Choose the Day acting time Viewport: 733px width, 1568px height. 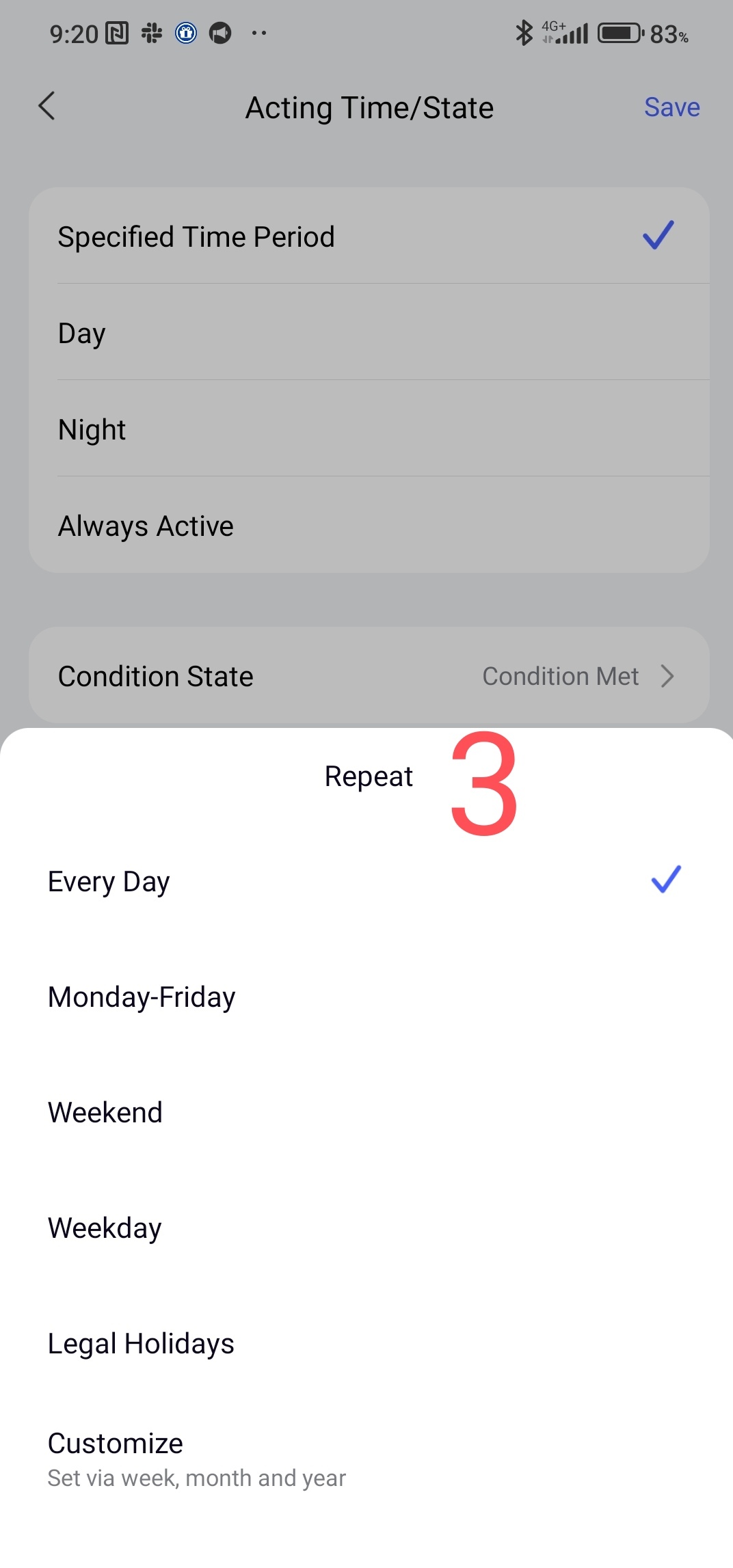[82, 334]
